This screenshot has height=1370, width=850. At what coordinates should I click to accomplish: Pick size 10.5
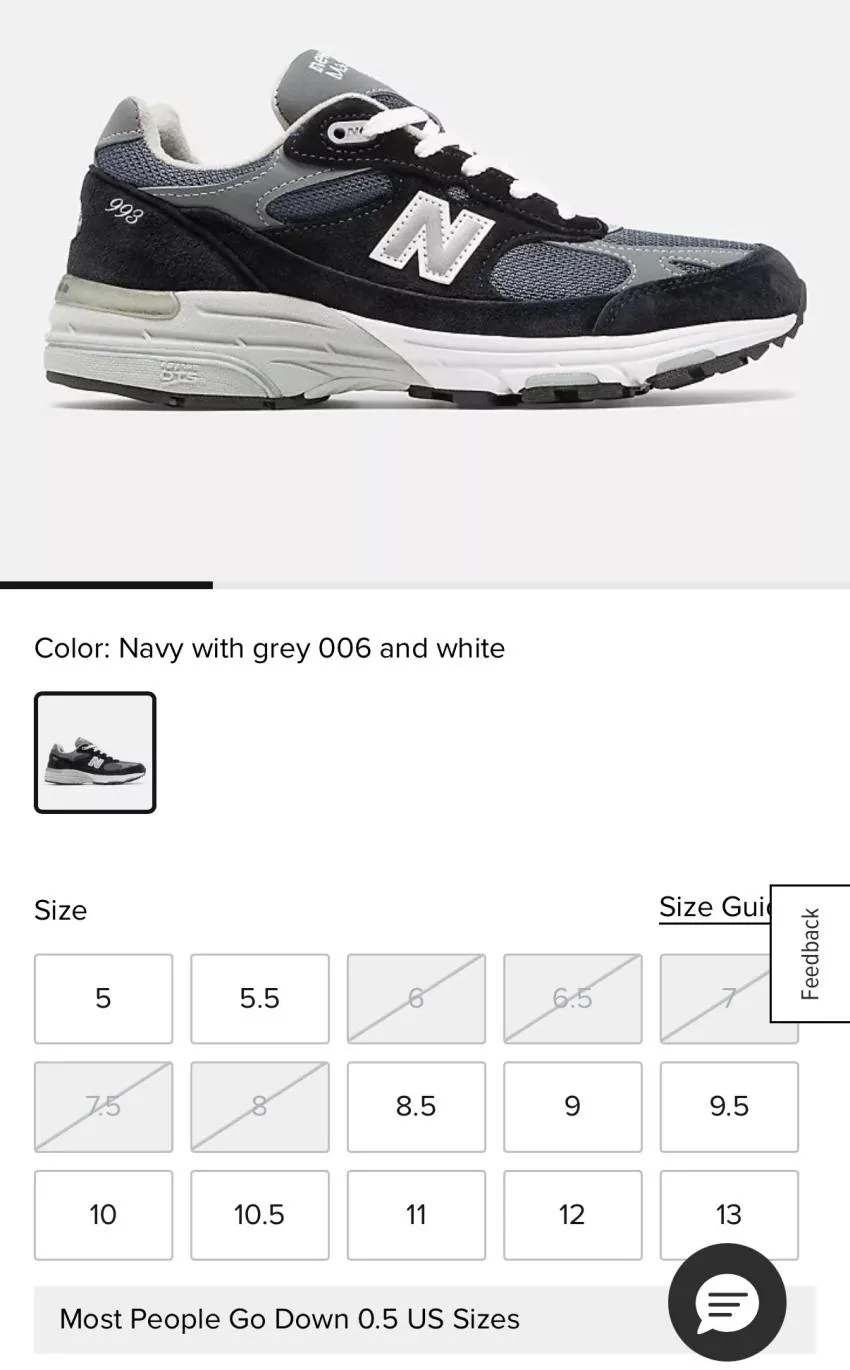(259, 1214)
